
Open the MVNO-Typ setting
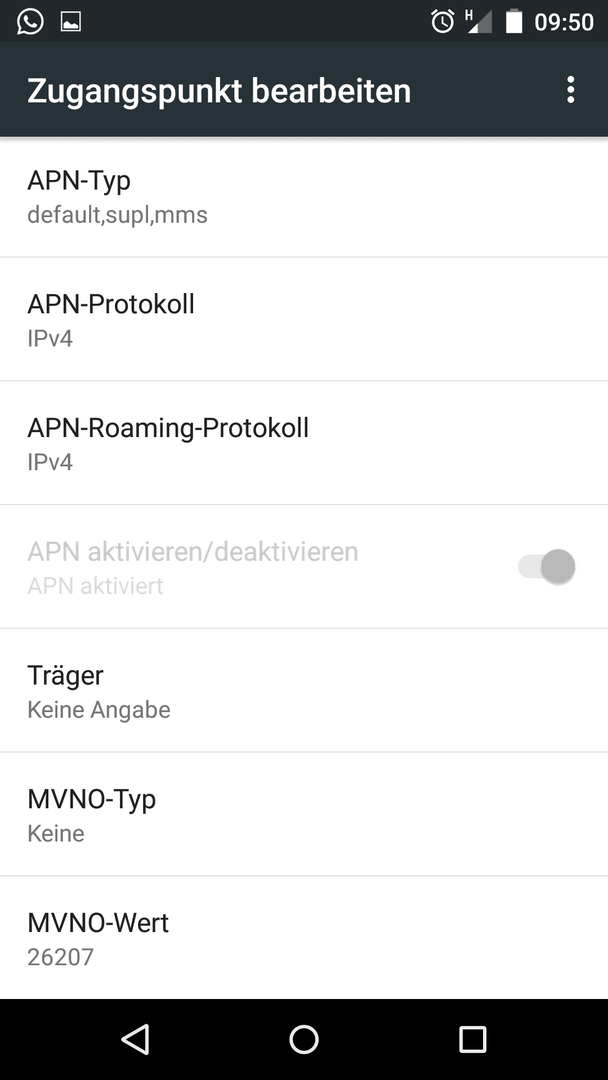(x=304, y=815)
